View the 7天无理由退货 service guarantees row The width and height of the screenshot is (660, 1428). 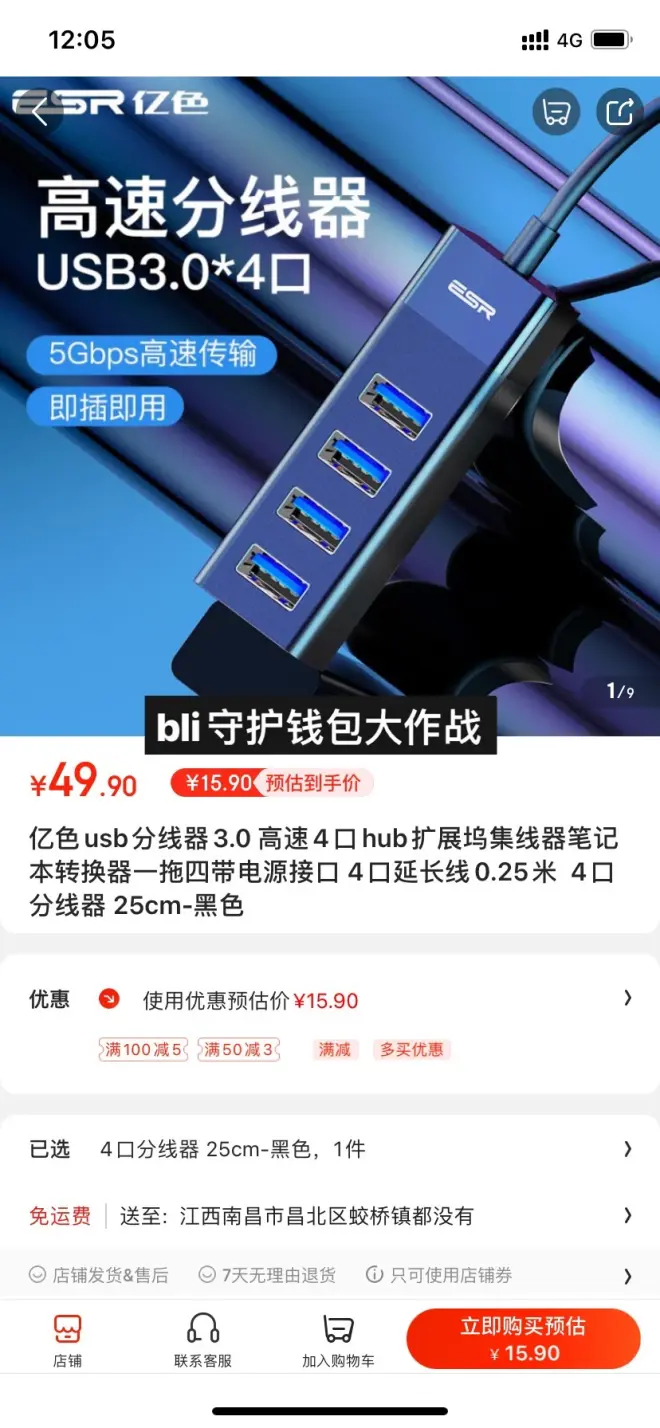pyautogui.click(x=330, y=1275)
